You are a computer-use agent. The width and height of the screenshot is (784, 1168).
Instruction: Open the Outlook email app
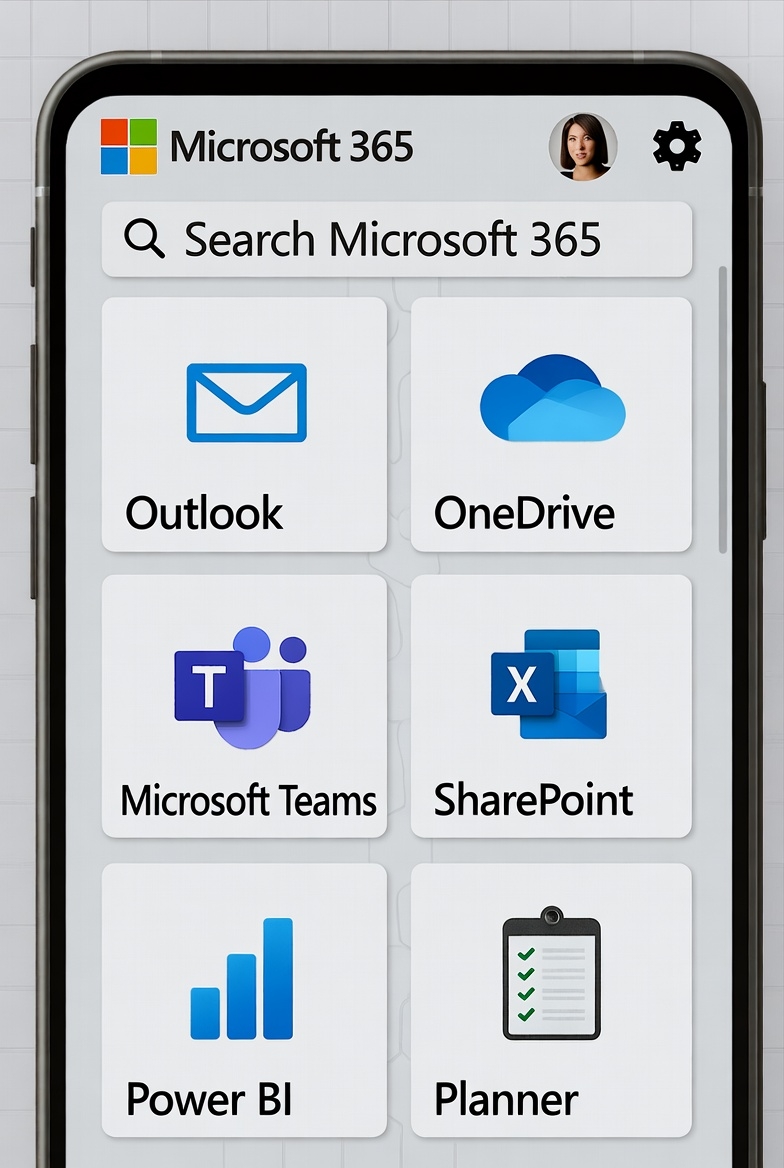click(x=244, y=423)
